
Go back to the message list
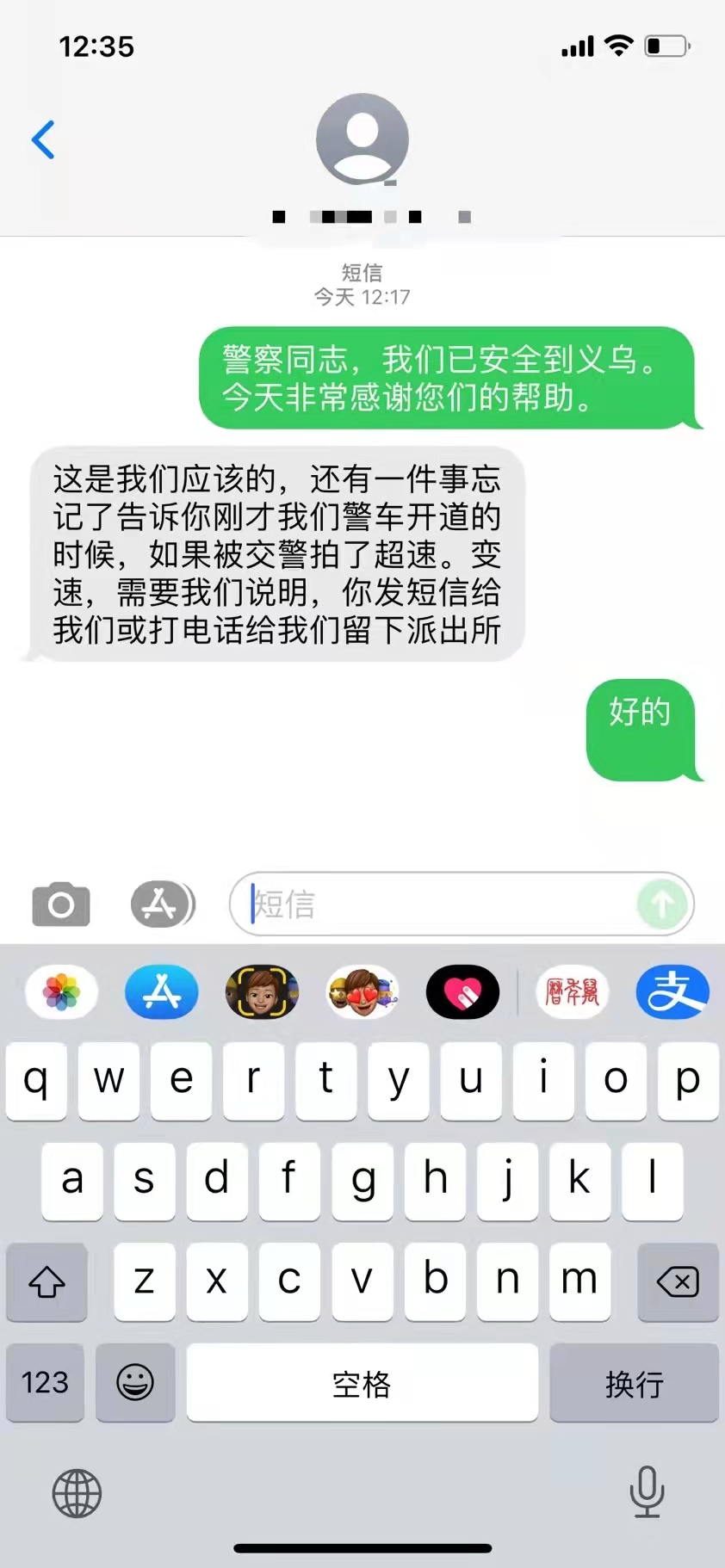(43, 140)
